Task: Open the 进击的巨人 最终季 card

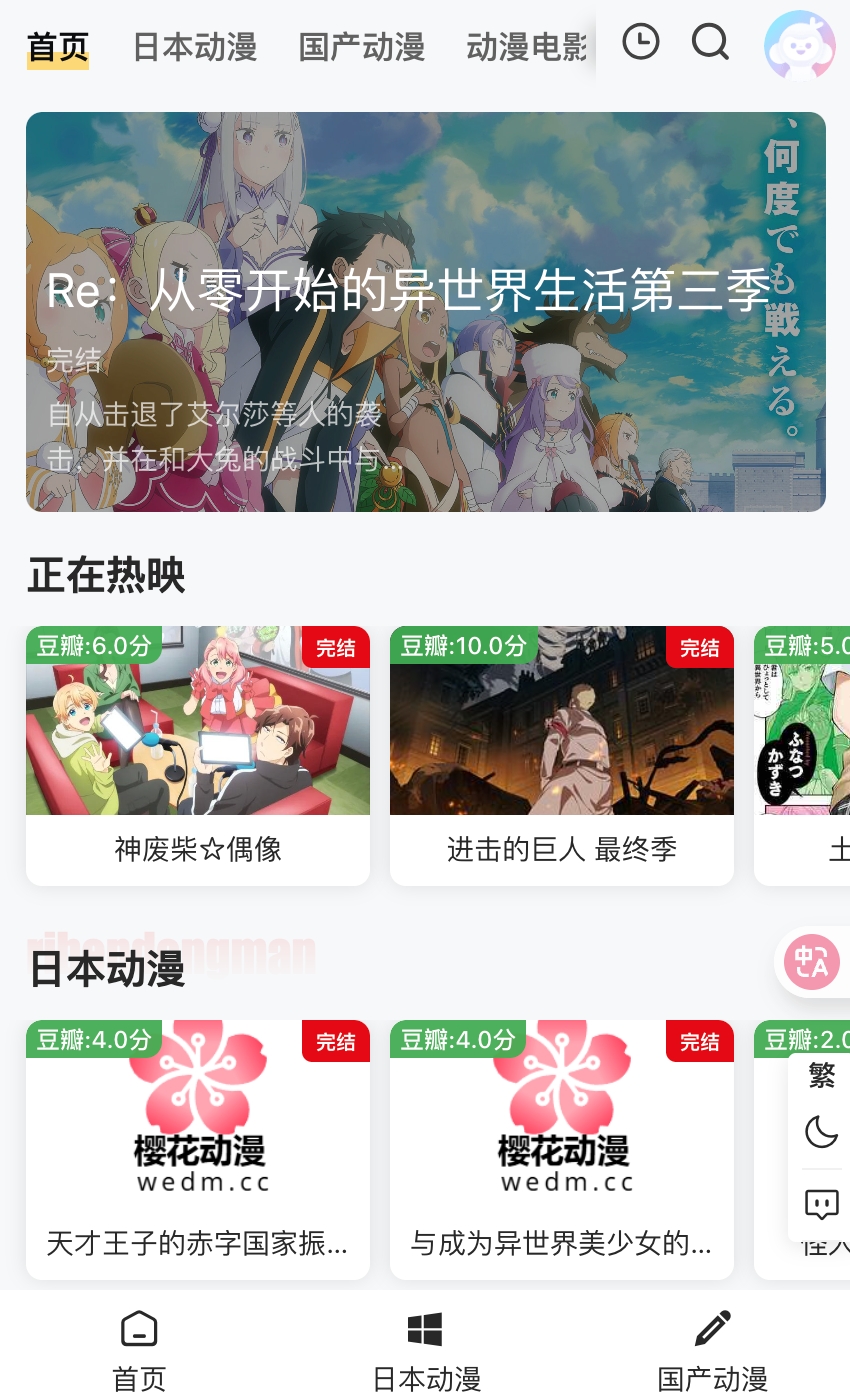Action: click(x=561, y=755)
